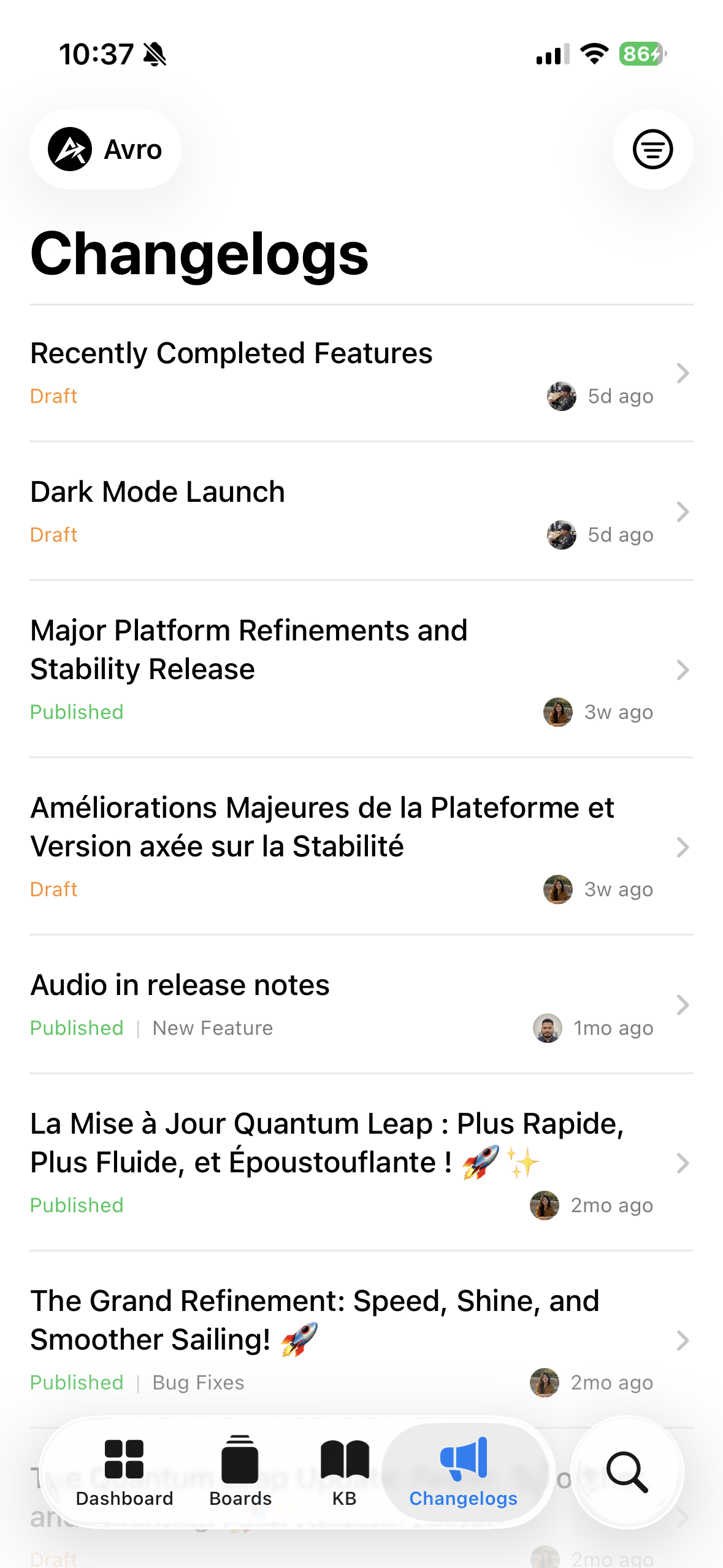Tap the Published label on Audio in release notes
Screen dimensions: 723x1568
click(76, 1028)
